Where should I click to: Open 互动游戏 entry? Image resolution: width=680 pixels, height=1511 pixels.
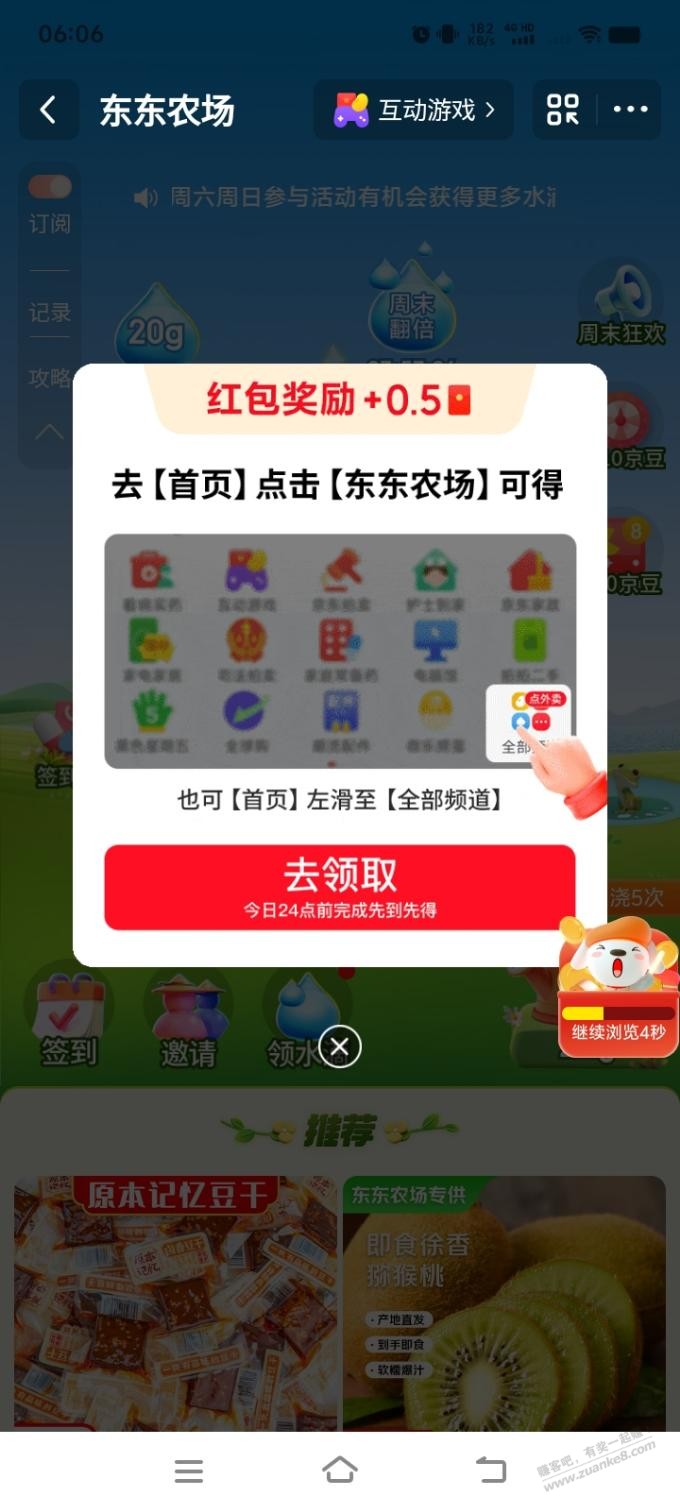tap(414, 110)
